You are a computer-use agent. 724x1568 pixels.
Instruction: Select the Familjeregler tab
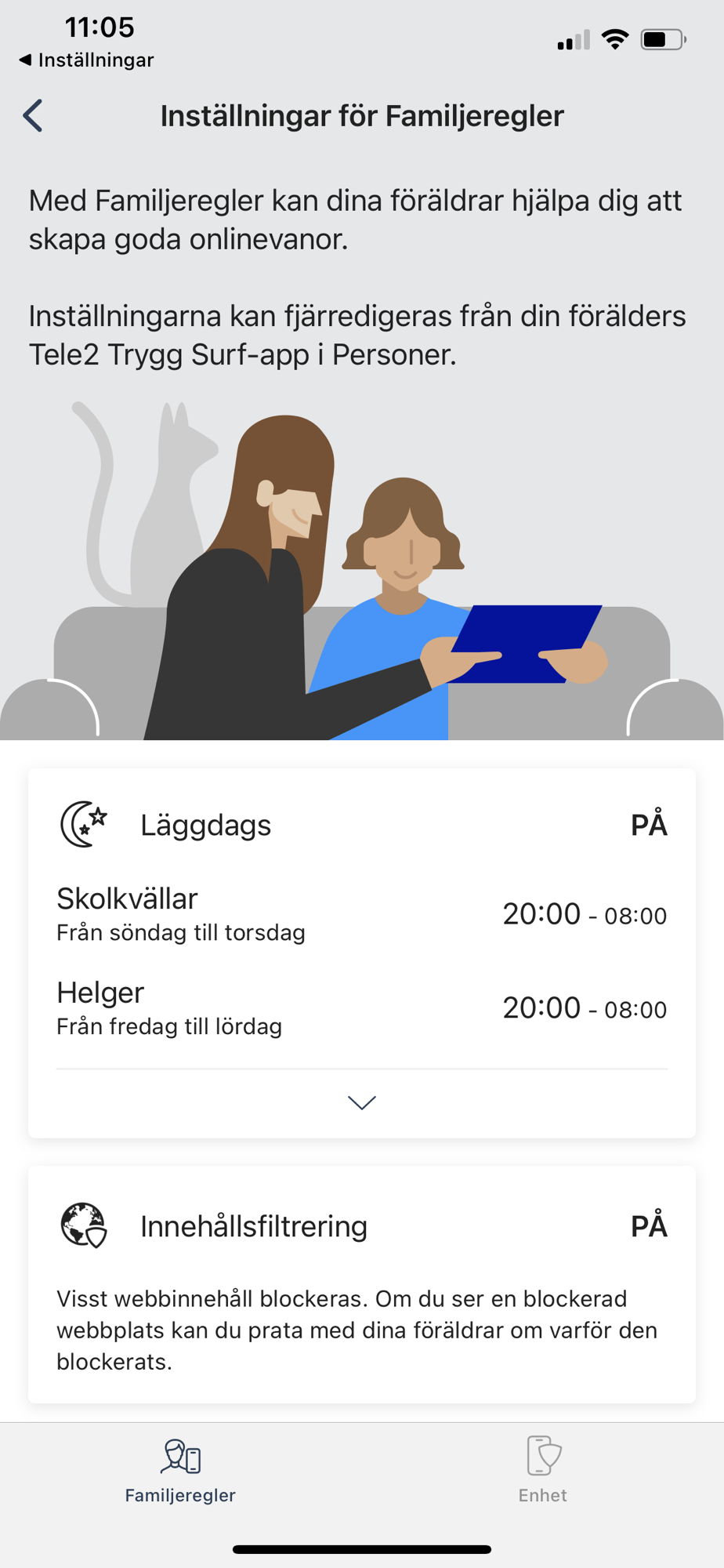point(180,1469)
